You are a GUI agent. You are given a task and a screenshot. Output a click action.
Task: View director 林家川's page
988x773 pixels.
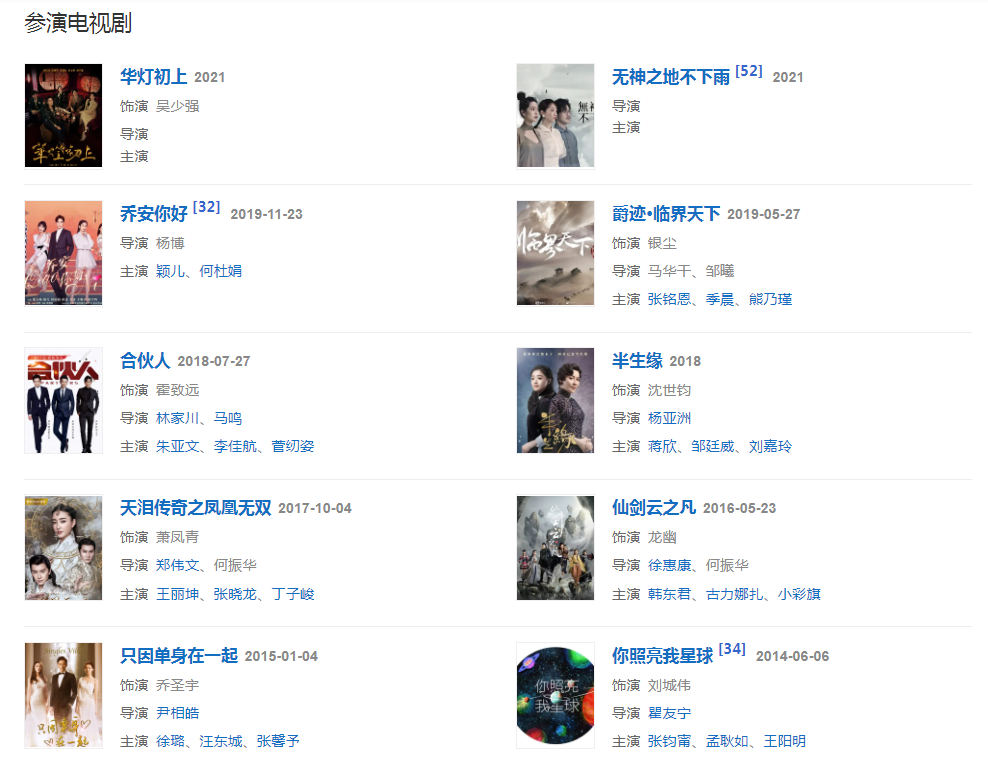click(x=177, y=418)
